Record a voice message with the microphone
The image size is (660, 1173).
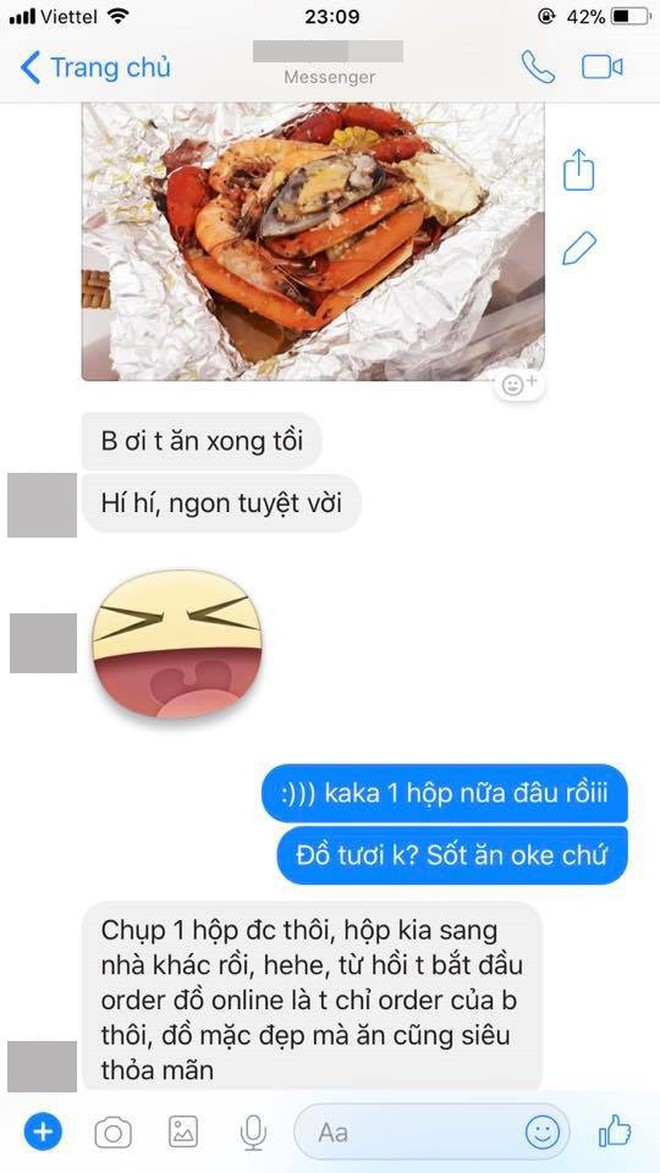pyautogui.click(x=253, y=1132)
